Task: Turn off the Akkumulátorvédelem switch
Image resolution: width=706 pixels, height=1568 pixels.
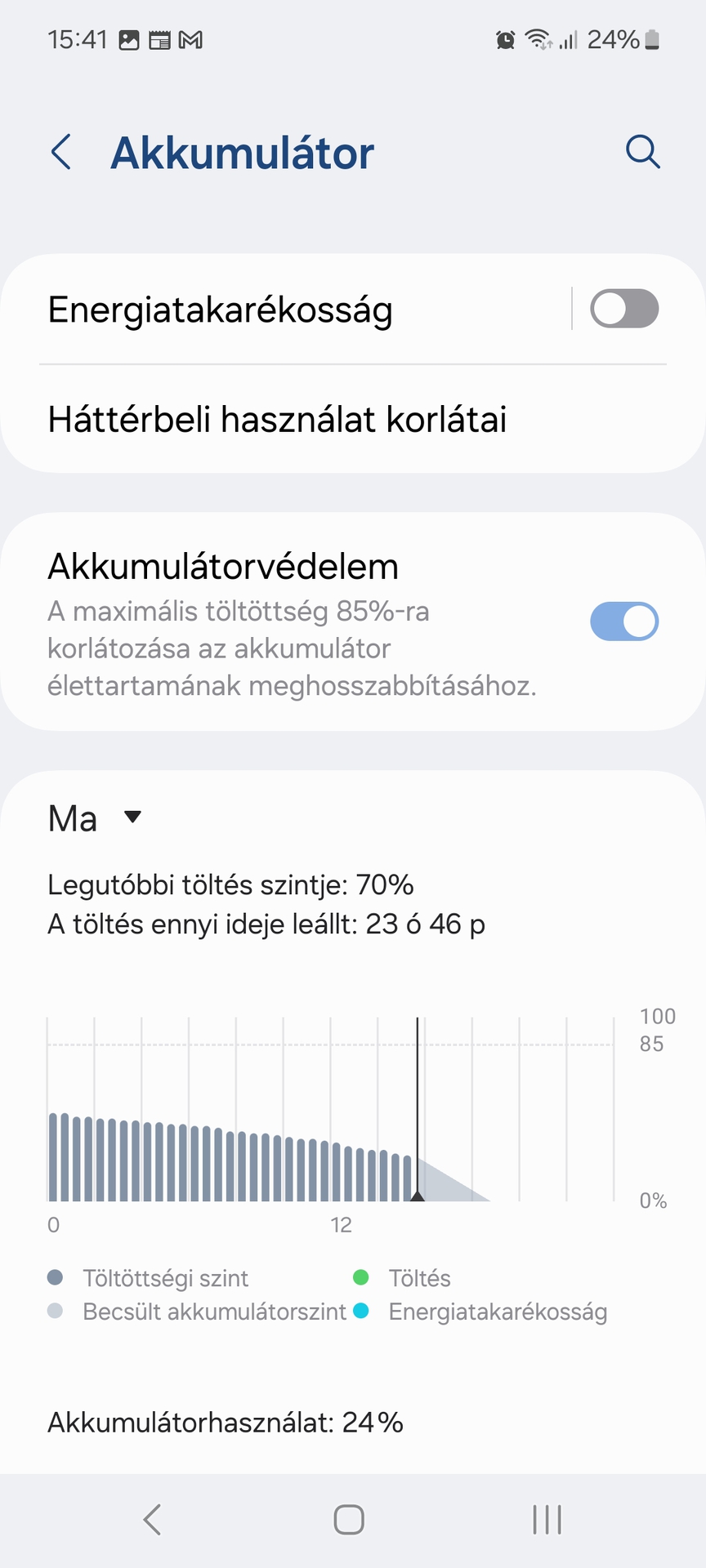Action: pos(624,621)
